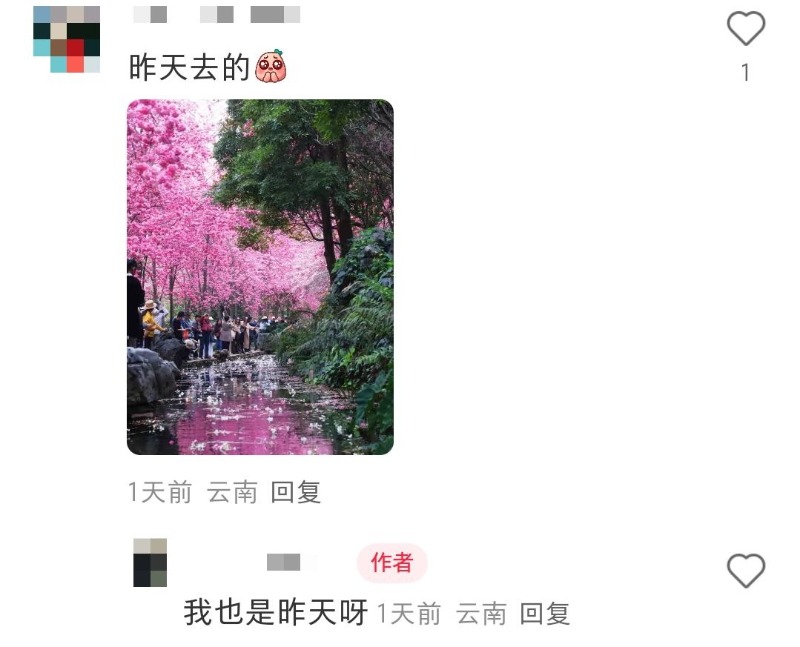Reply to the author's comment "我也是昨天呀"
The height and width of the screenshot is (647, 800).
click(x=545, y=613)
